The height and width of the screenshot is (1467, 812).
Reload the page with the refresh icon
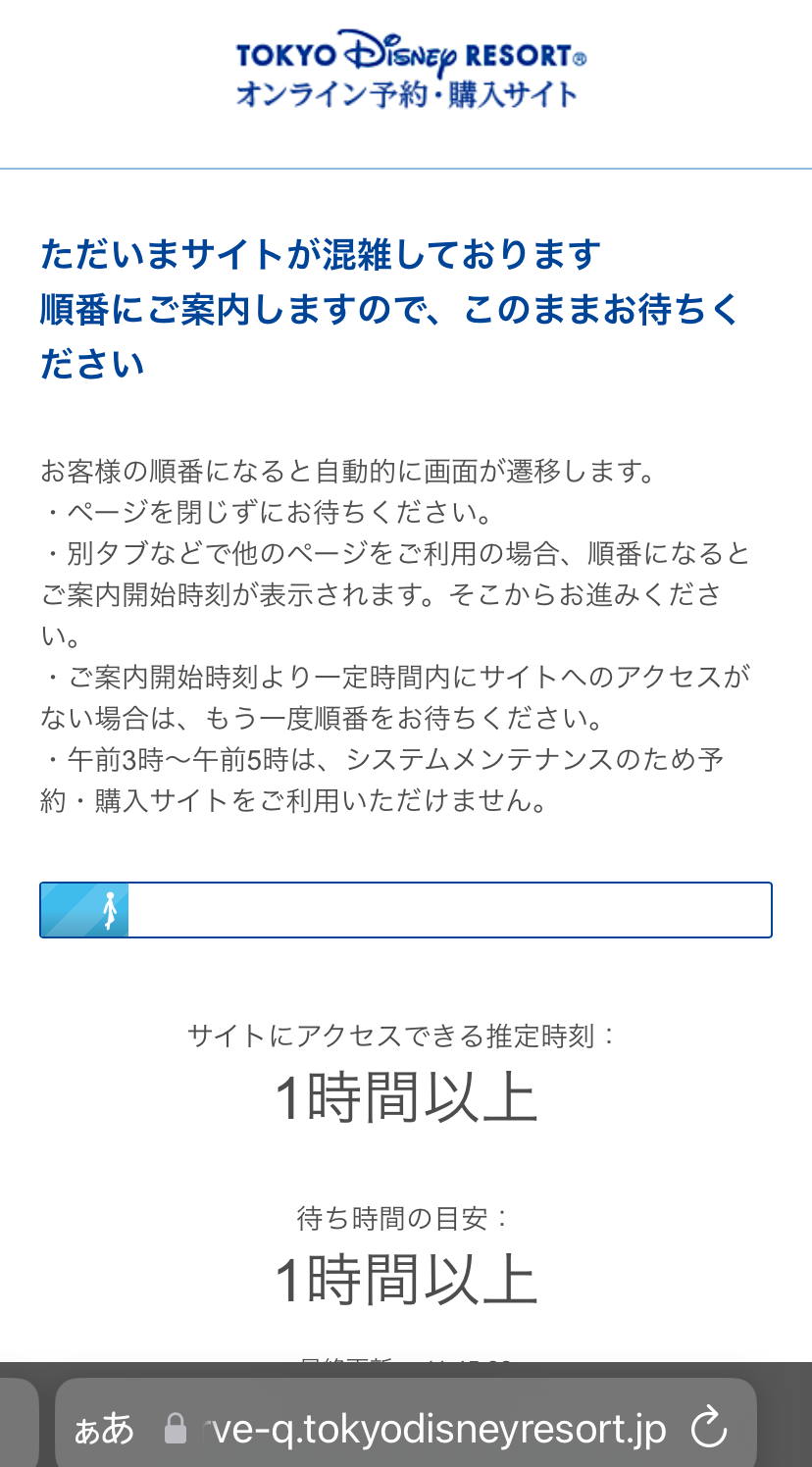[x=708, y=1428]
